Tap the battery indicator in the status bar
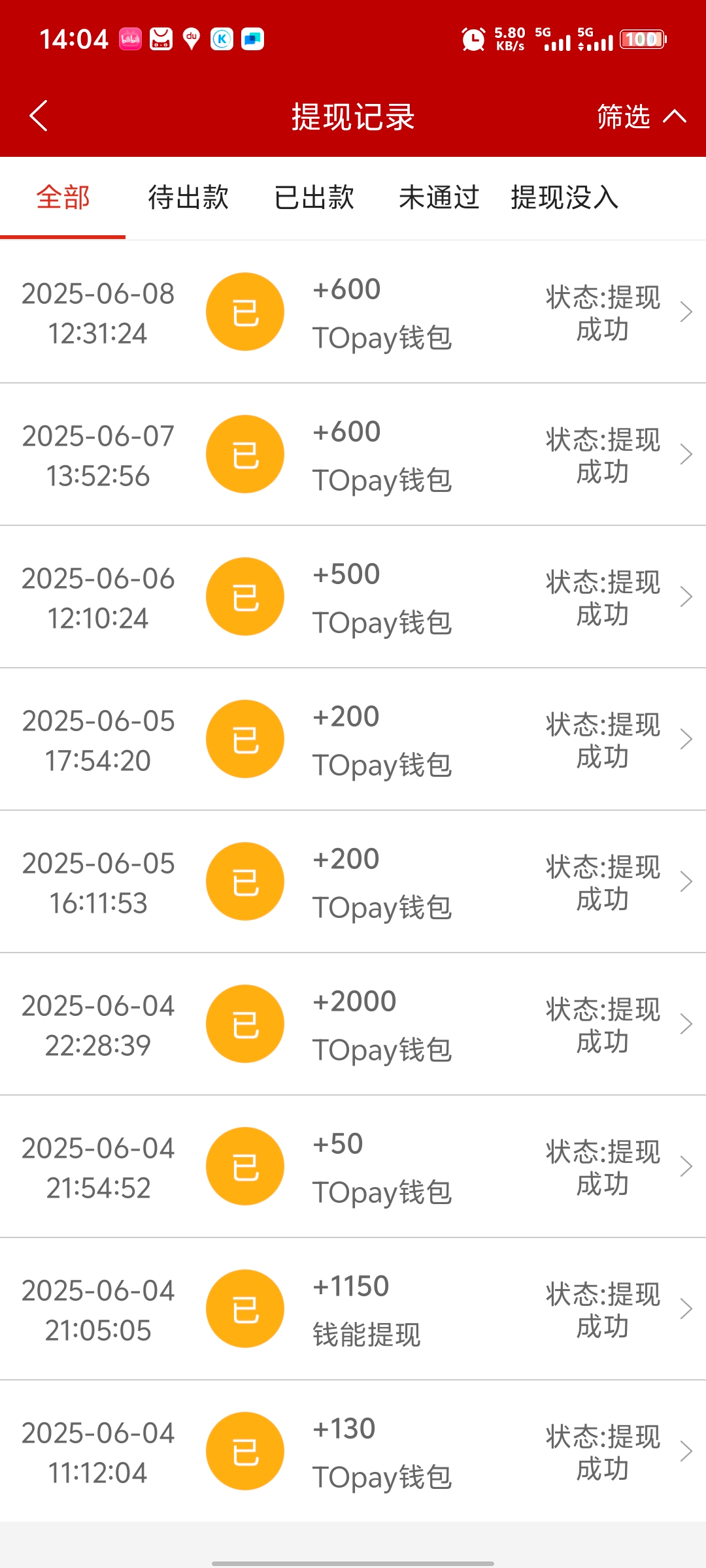 pyautogui.click(x=643, y=39)
